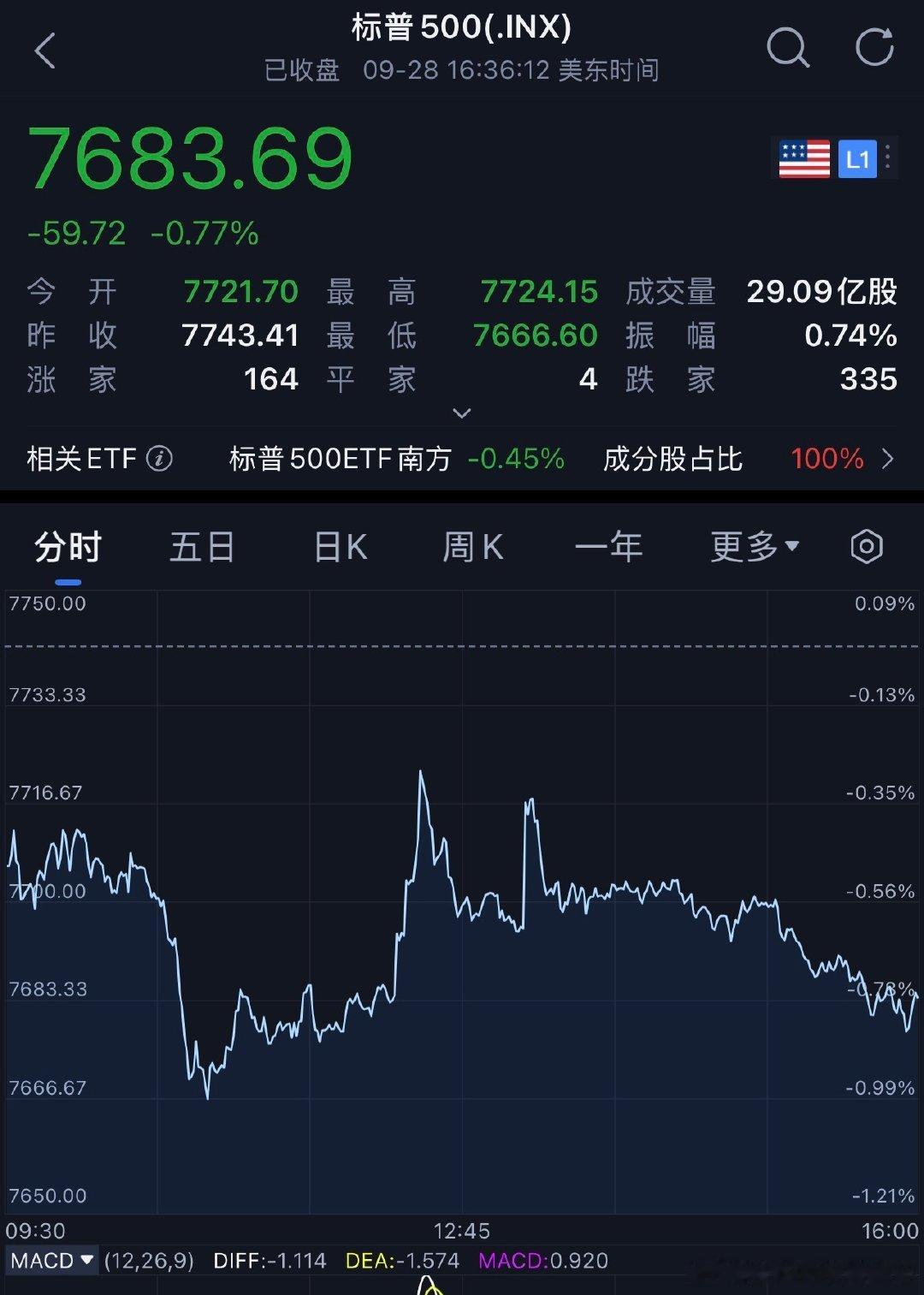
Task: Open the 更多 chart period dropdown
Action: pyautogui.click(x=755, y=547)
